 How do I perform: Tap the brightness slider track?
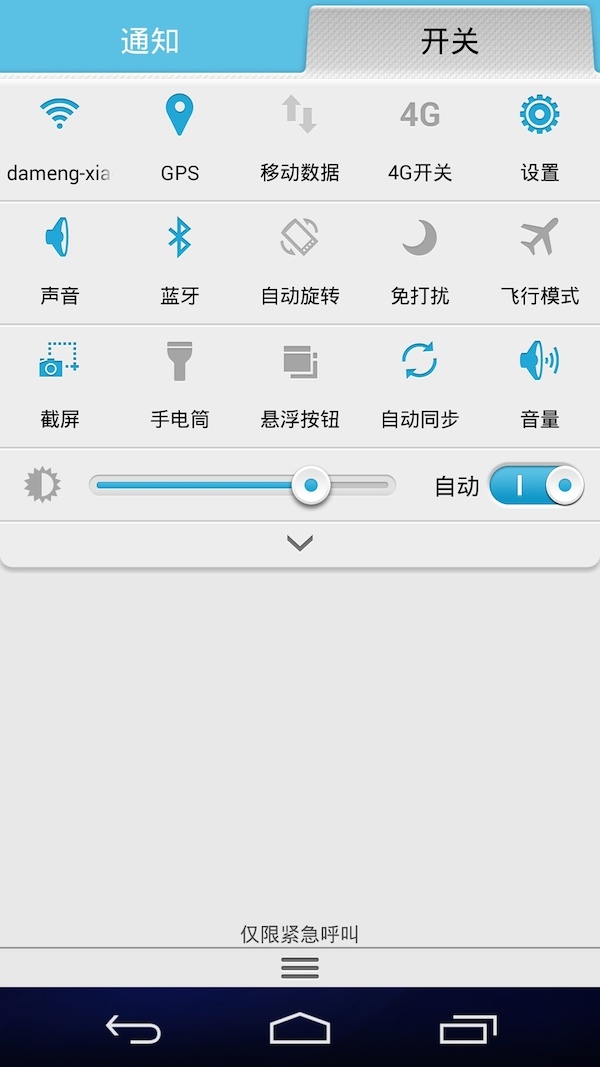pyautogui.click(x=242, y=485)
